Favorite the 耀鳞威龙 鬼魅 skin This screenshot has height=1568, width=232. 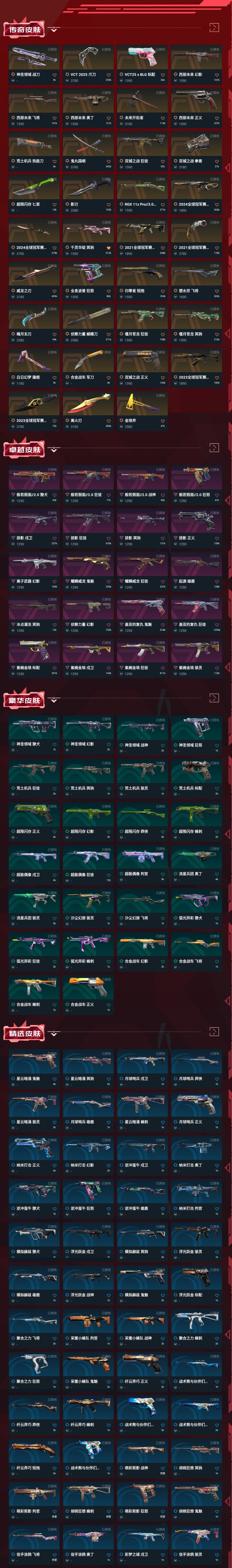click(108, 581)
